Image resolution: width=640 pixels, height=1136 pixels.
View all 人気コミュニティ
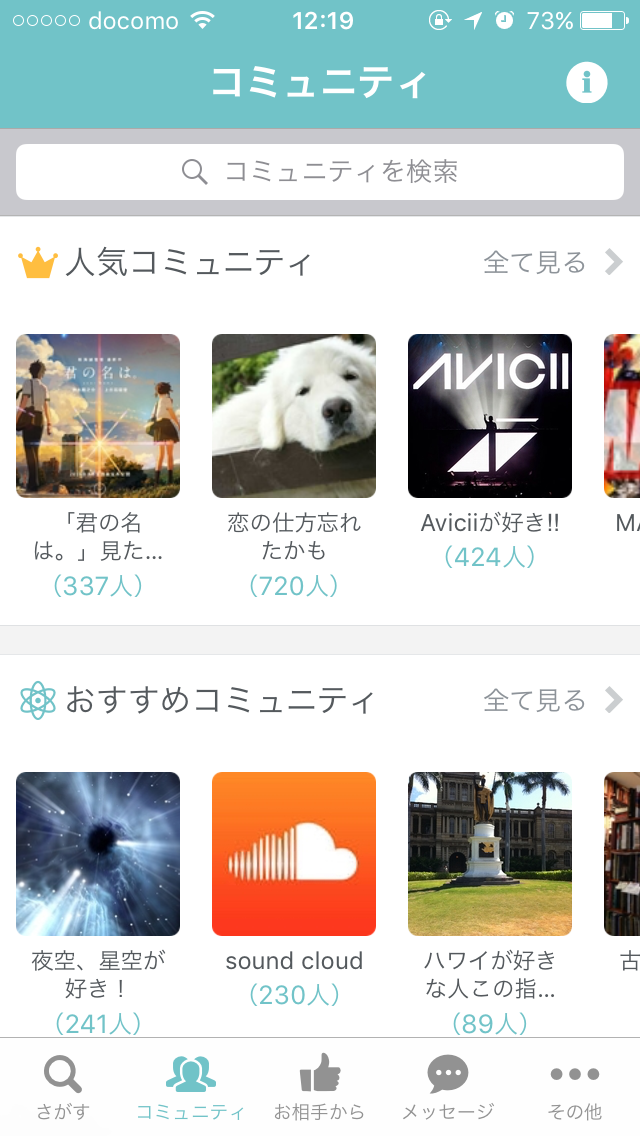(553, 263)
